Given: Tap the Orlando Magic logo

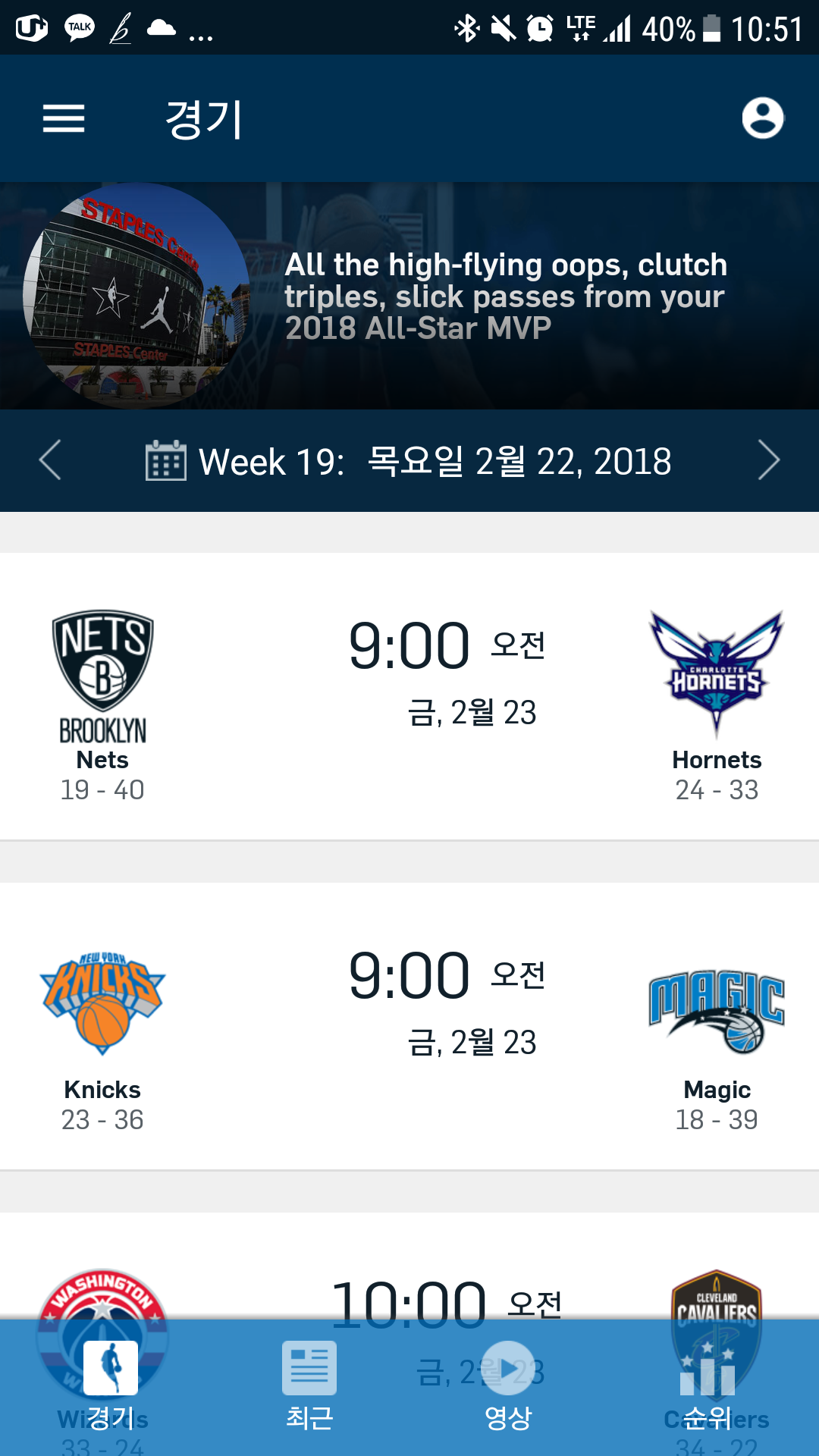Looking at the screenshot, I should click(x=717, y=1001).
